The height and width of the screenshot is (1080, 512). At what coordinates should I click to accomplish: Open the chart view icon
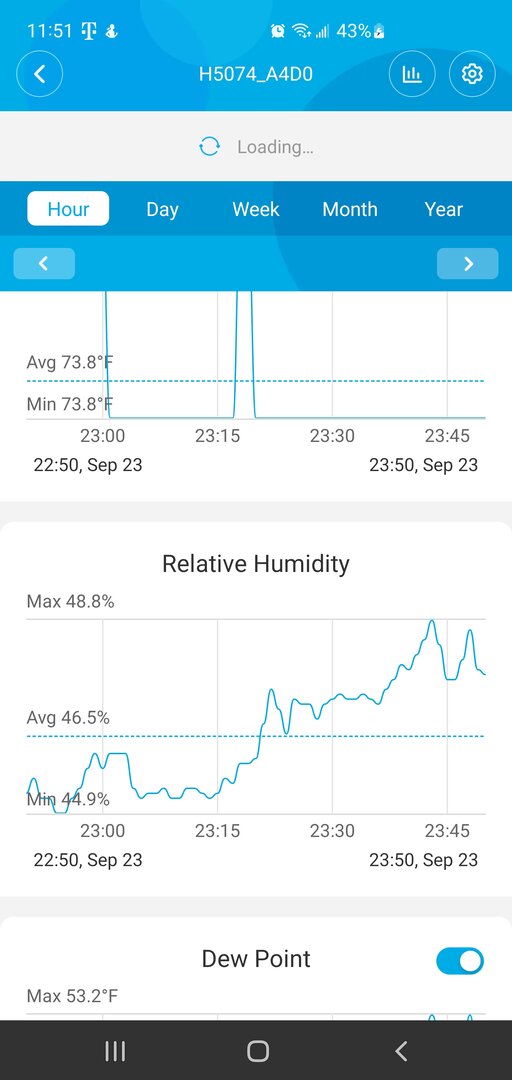click(x=412, y=74)
